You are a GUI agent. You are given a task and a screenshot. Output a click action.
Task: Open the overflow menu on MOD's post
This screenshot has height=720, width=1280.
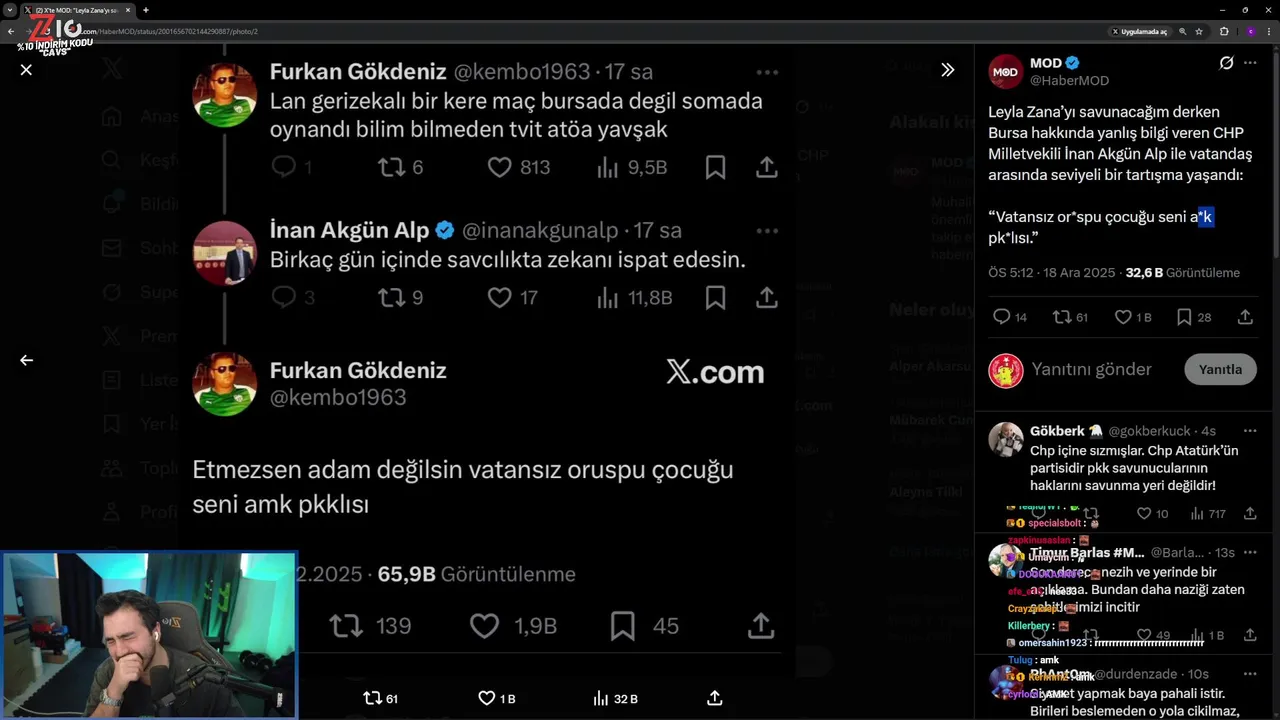[x=1250, y=63]
